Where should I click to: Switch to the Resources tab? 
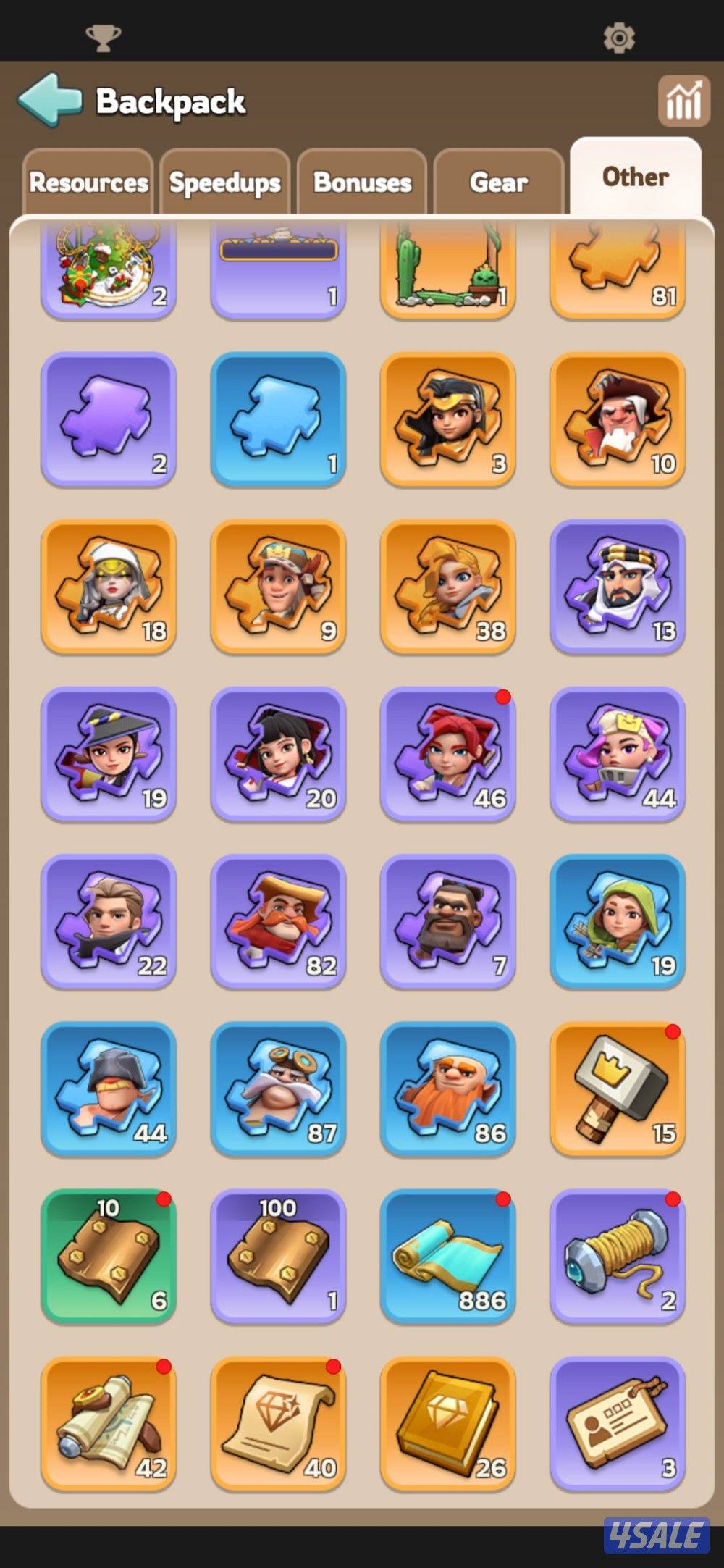tap(88, 183)
